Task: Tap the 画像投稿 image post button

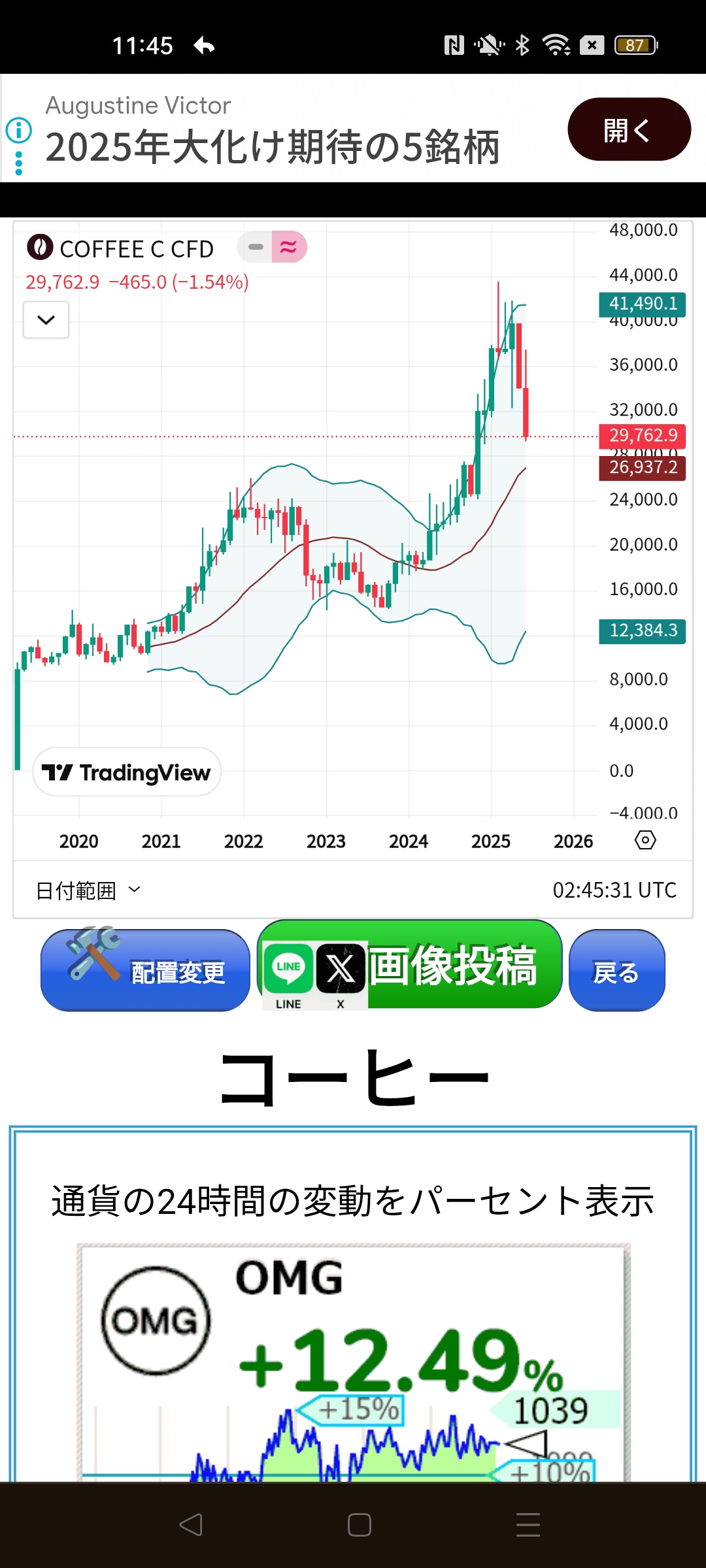Action: click(x=410, y=964)
